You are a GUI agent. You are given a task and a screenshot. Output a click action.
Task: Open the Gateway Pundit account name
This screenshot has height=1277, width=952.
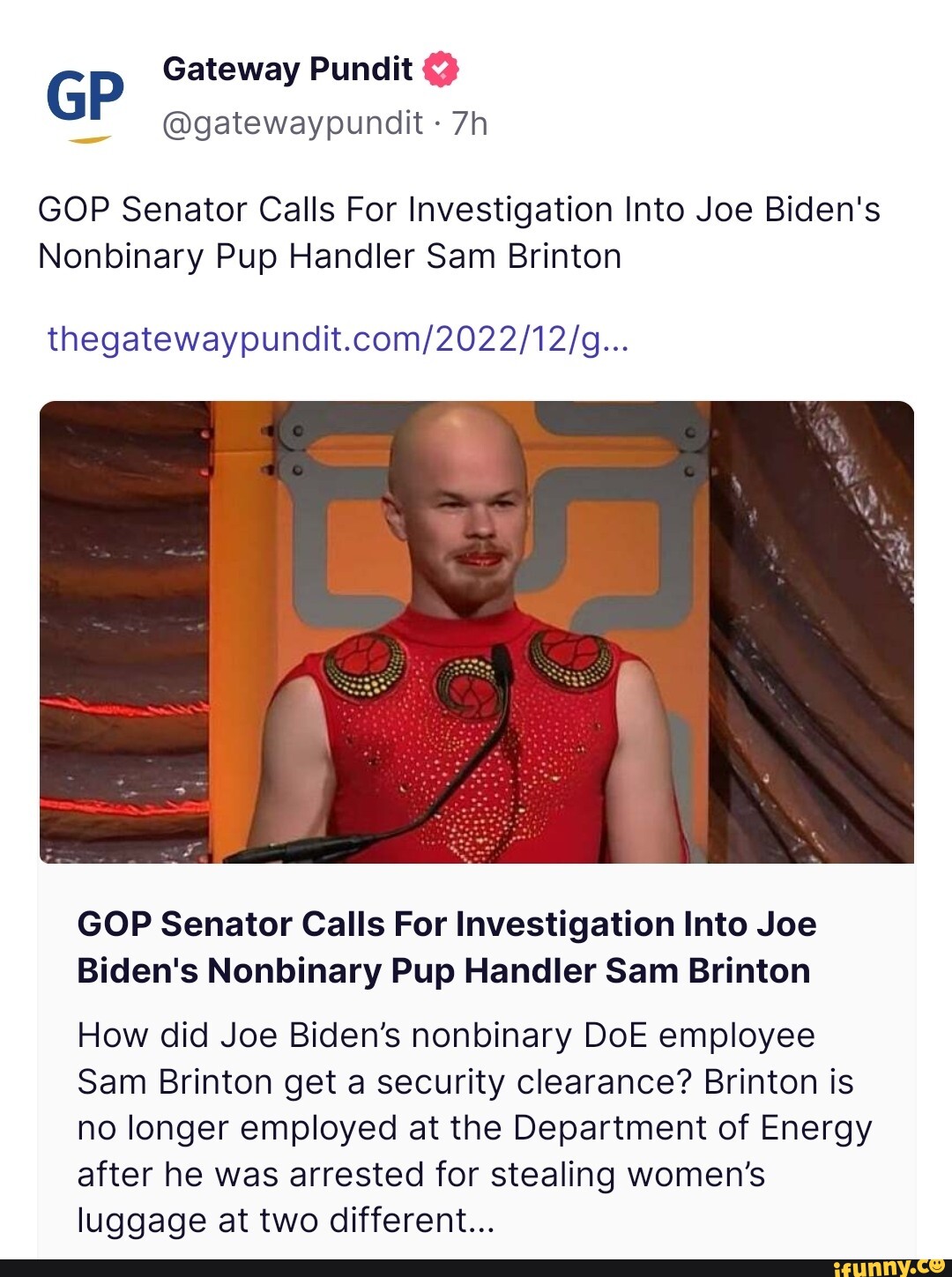click(287, 69)
